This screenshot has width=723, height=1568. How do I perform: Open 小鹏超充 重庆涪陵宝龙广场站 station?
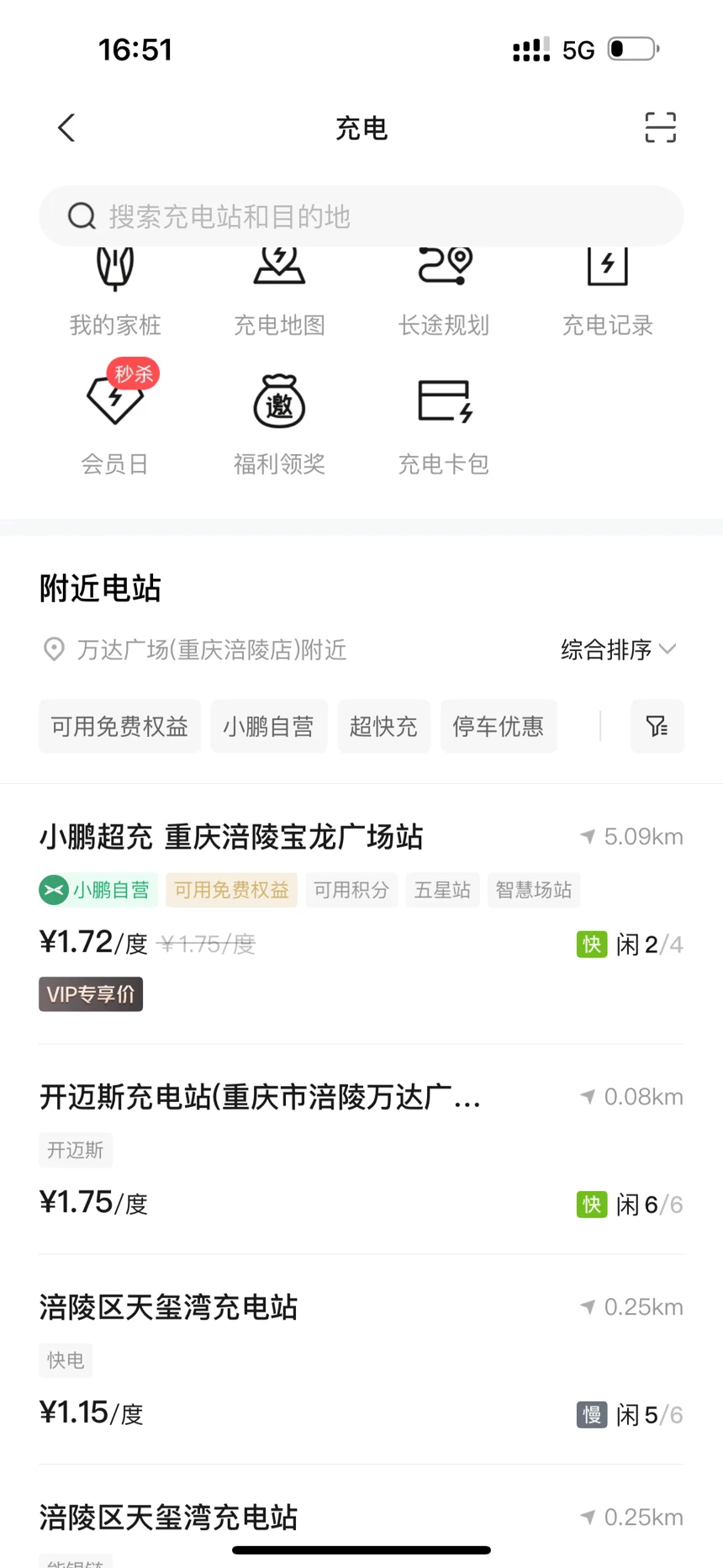point(361,914)
